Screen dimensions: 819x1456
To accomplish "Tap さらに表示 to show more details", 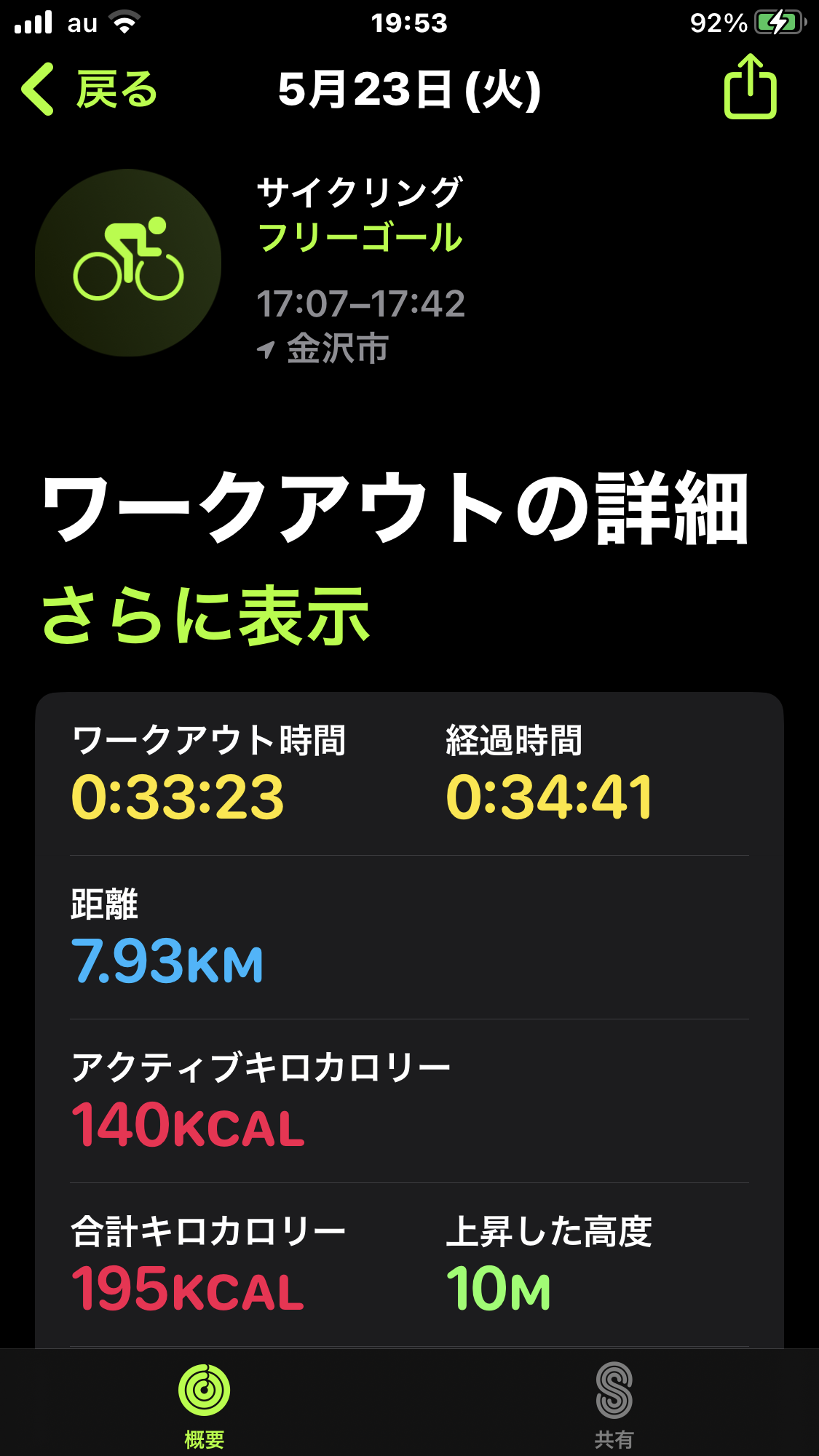I will click(206, 617).
